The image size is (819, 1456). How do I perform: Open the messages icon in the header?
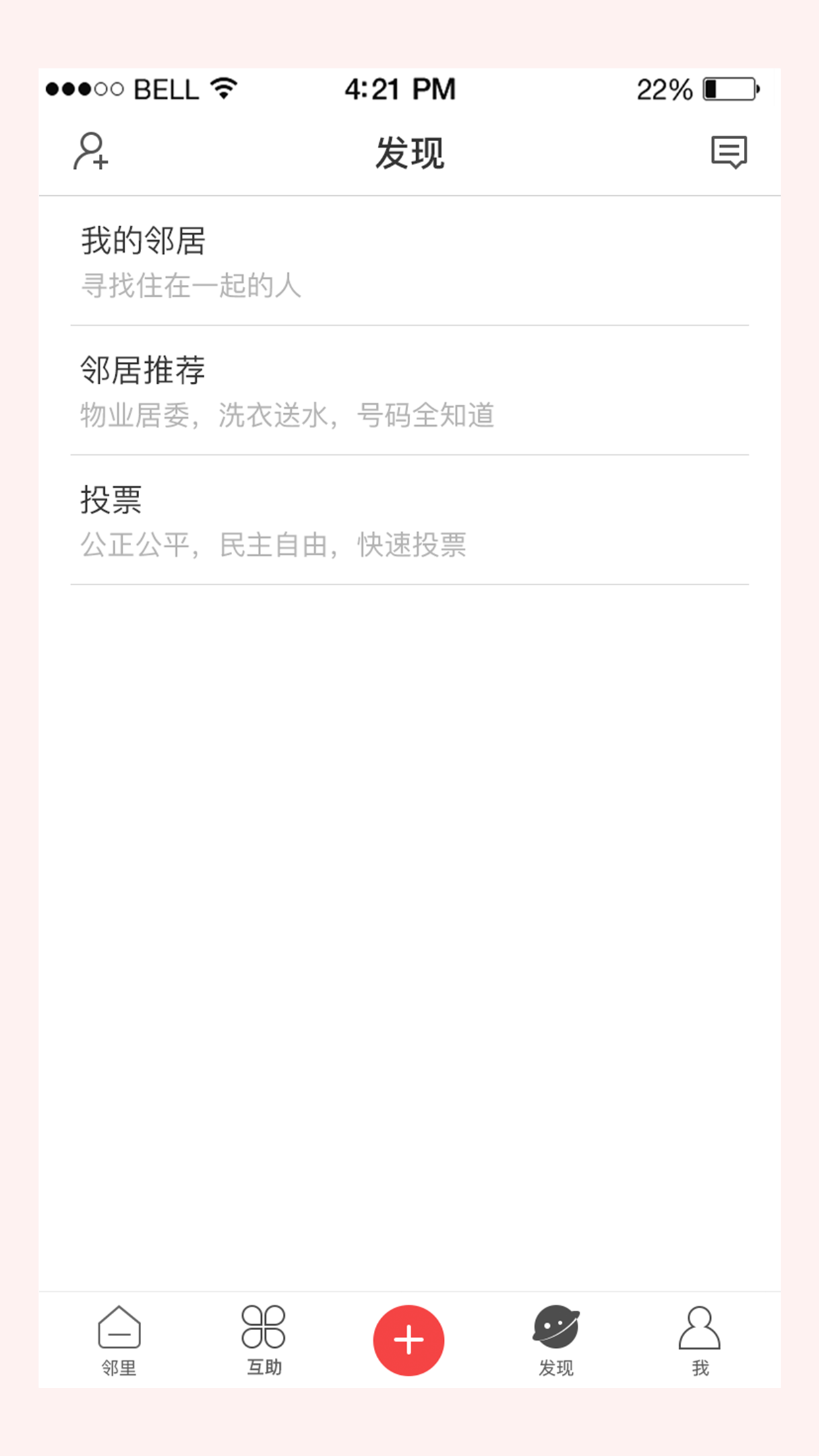[729, 152]
